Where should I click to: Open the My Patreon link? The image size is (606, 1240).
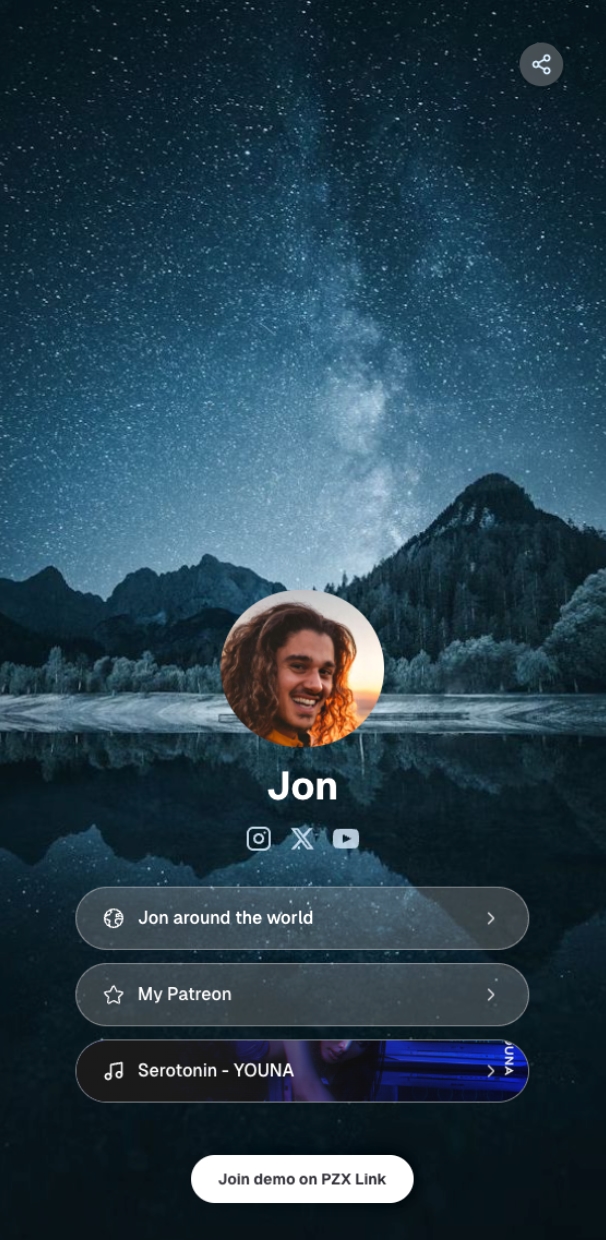click(302, 994)
